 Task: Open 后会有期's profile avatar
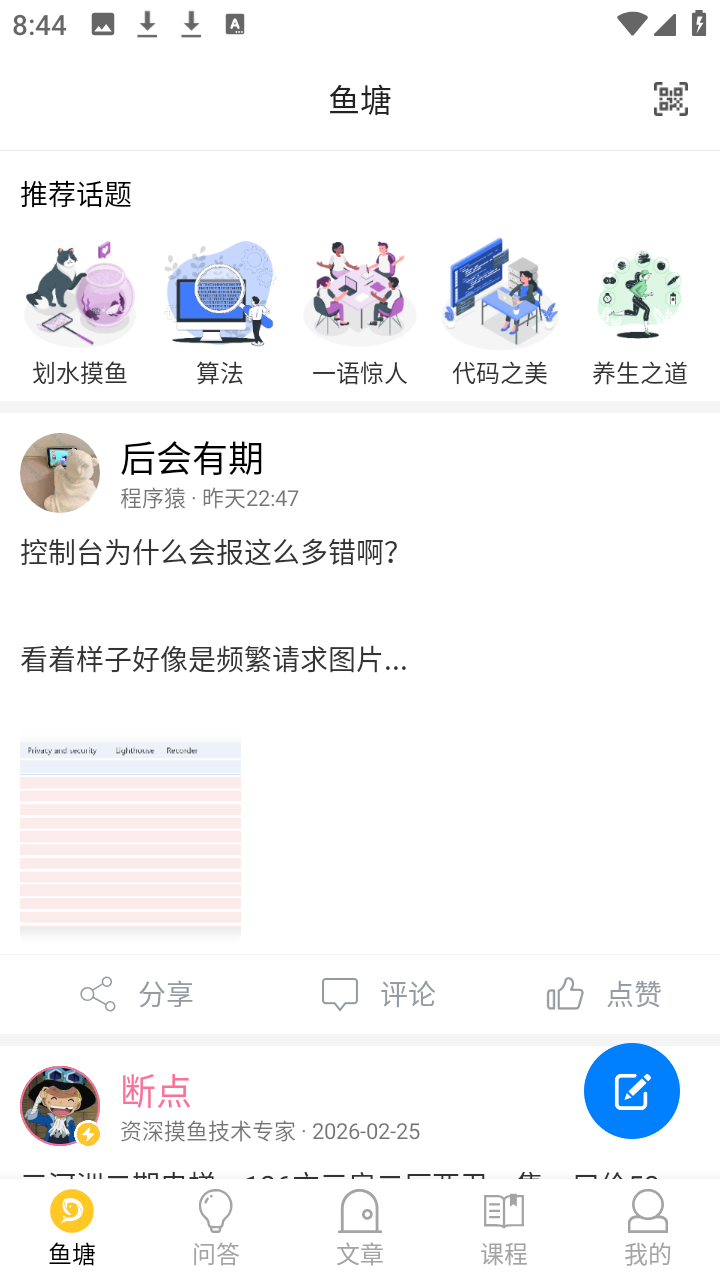click(x=60, y=472)
